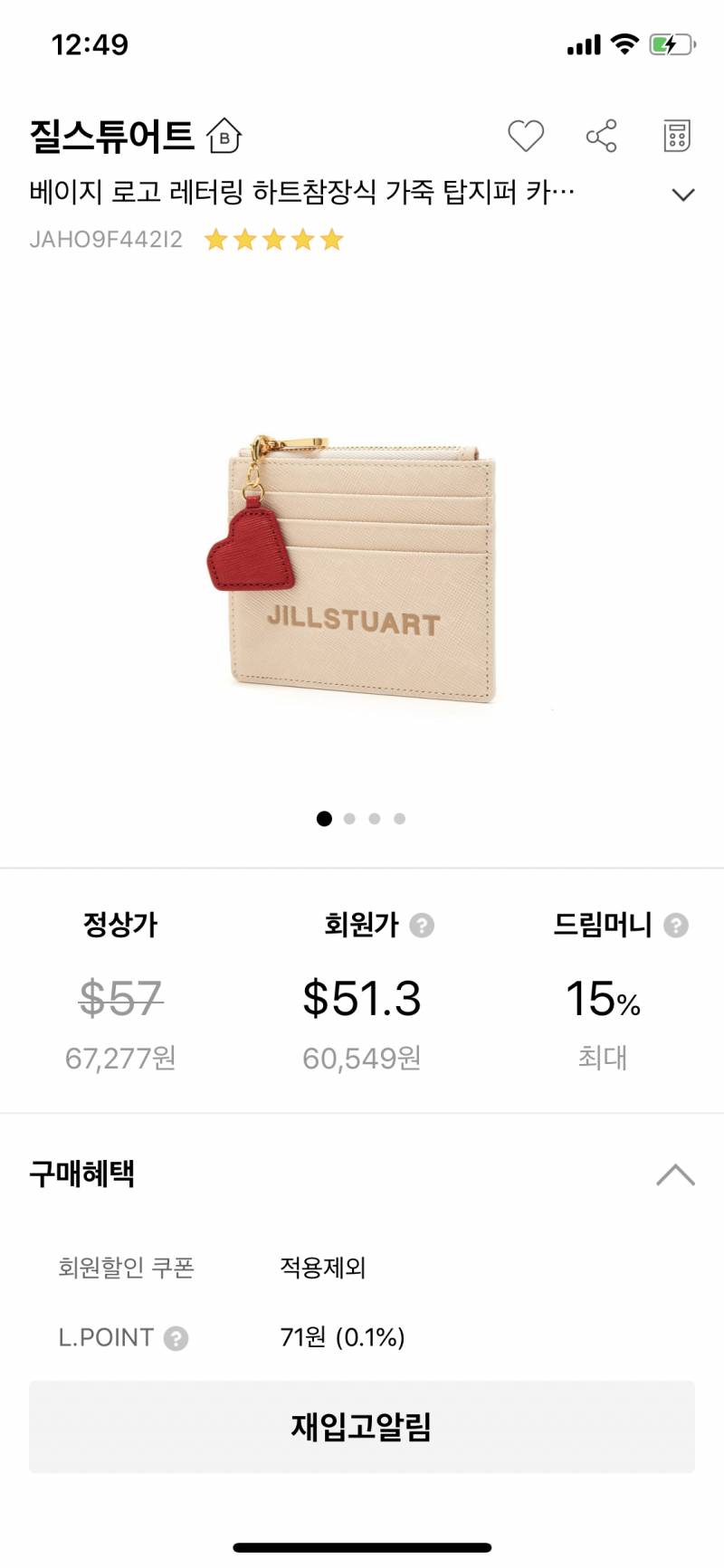Select the last carousel page dot
724x1568 pixels.
point(398,818)
